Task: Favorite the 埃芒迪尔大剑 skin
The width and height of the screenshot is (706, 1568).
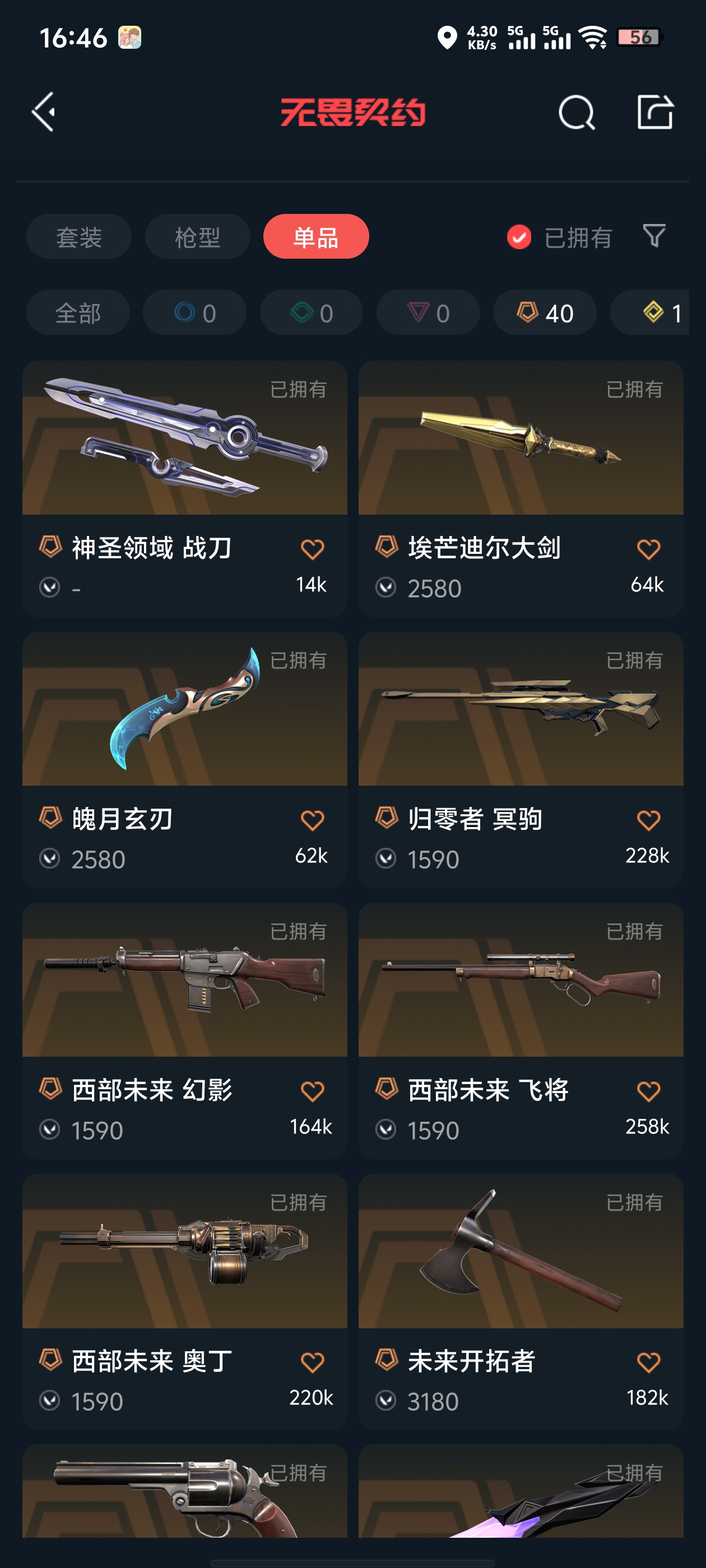Action: (648, 549)
